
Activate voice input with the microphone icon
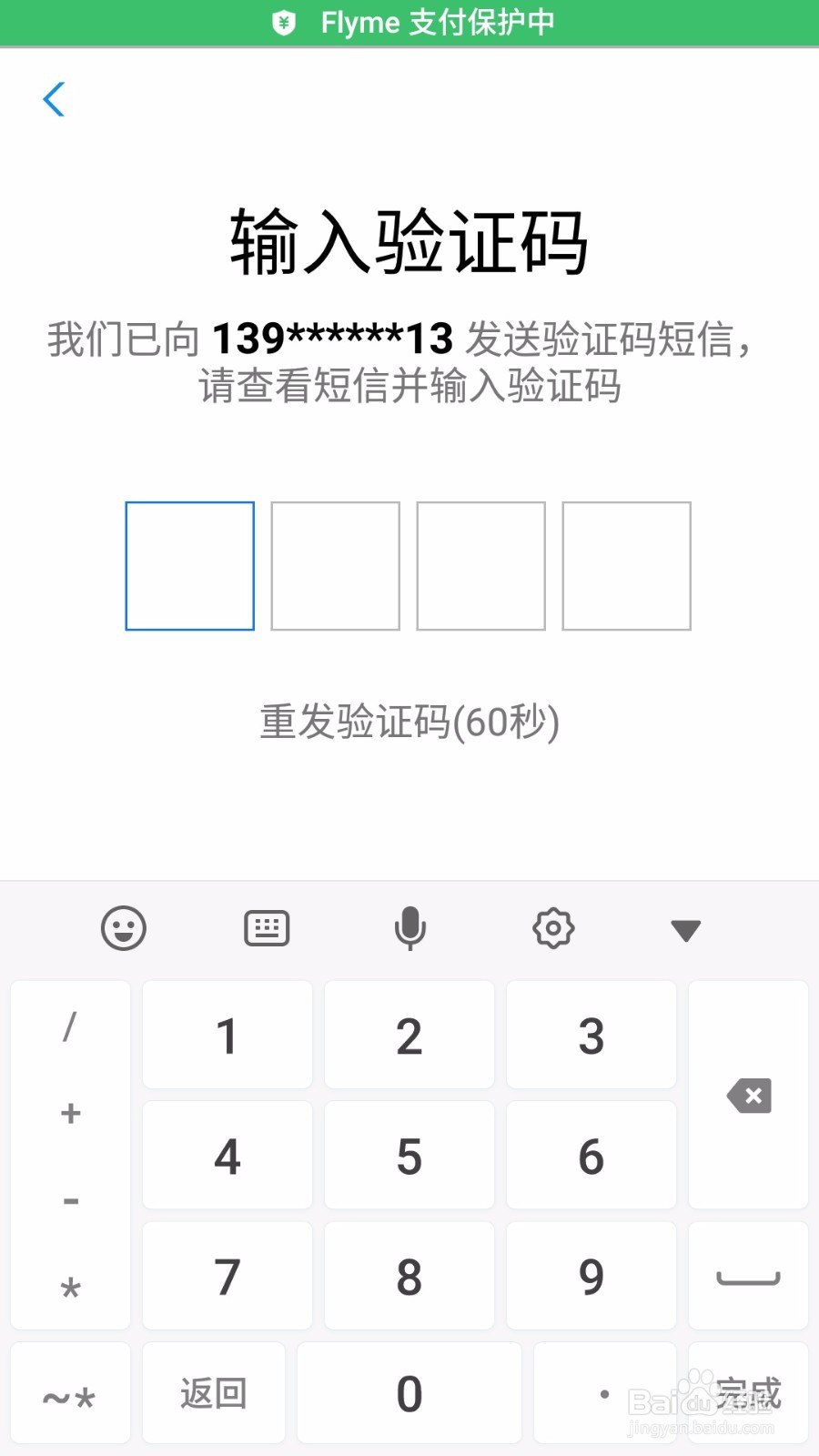pyautogui.click(x=410, y=928)
